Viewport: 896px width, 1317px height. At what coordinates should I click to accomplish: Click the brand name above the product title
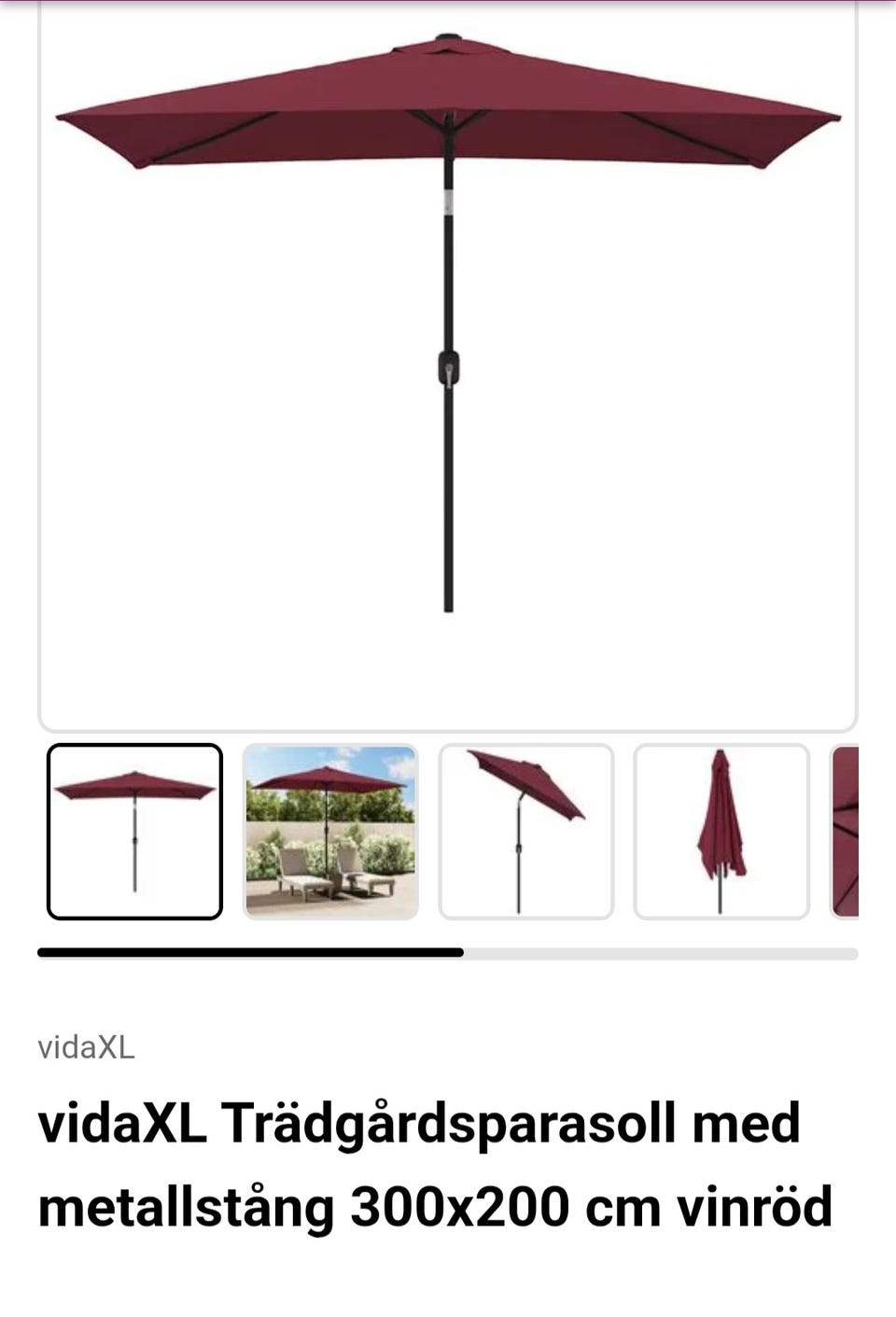click(x=84, y=1049)
